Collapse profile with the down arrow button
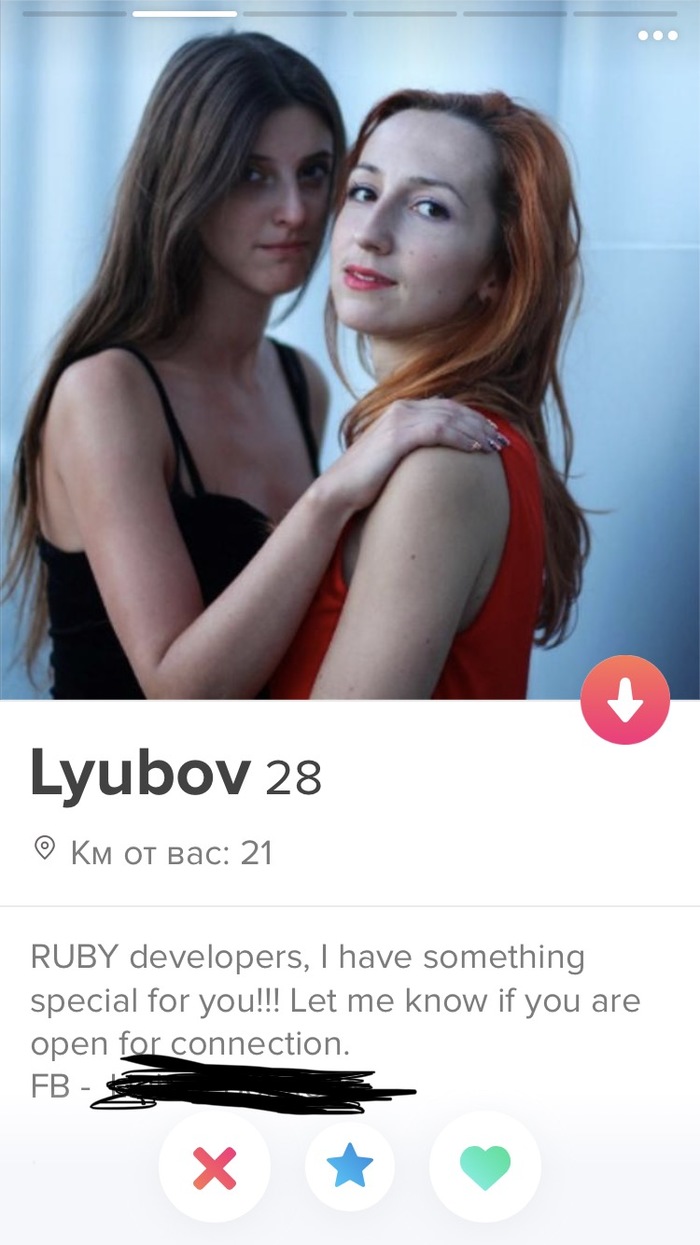Screen dimensions: 700x1245 coord(625,700)
